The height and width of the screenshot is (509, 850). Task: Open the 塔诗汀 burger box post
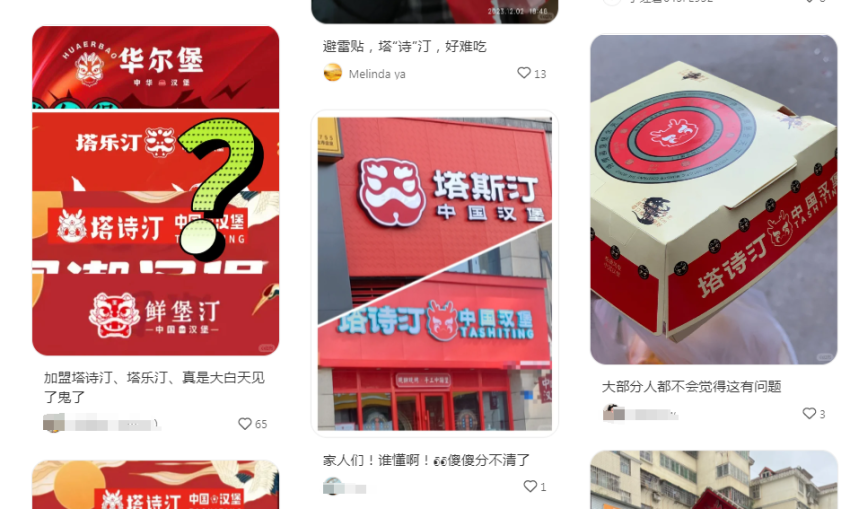pyautogui.click(x=713, y=200)
